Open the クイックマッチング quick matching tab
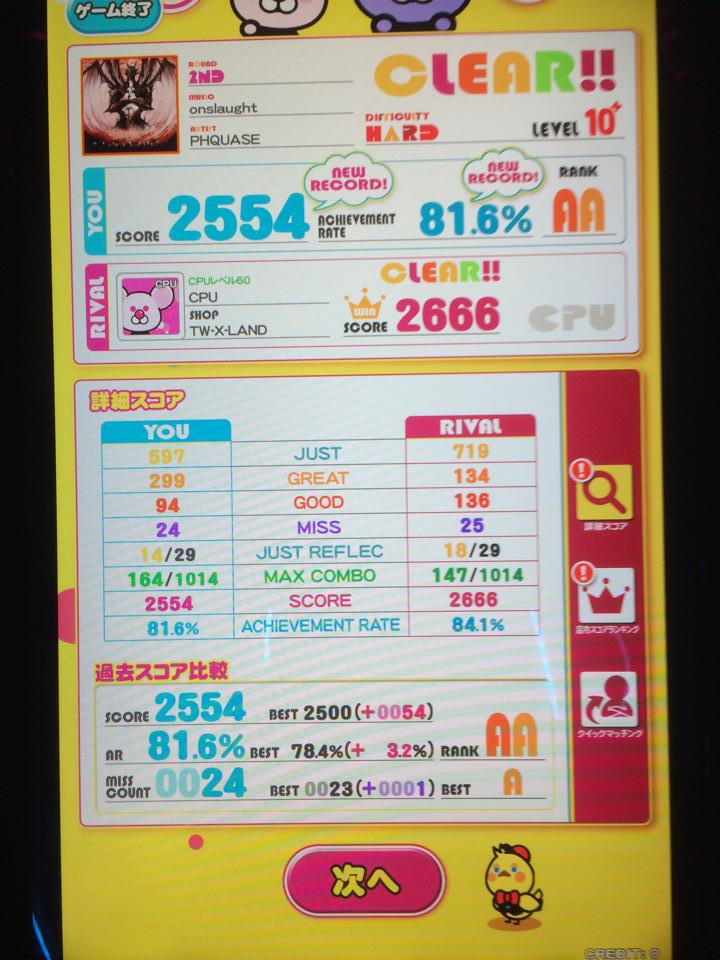Image resolution: width=720 pixels, height=960 pixels. click(606, 704)
